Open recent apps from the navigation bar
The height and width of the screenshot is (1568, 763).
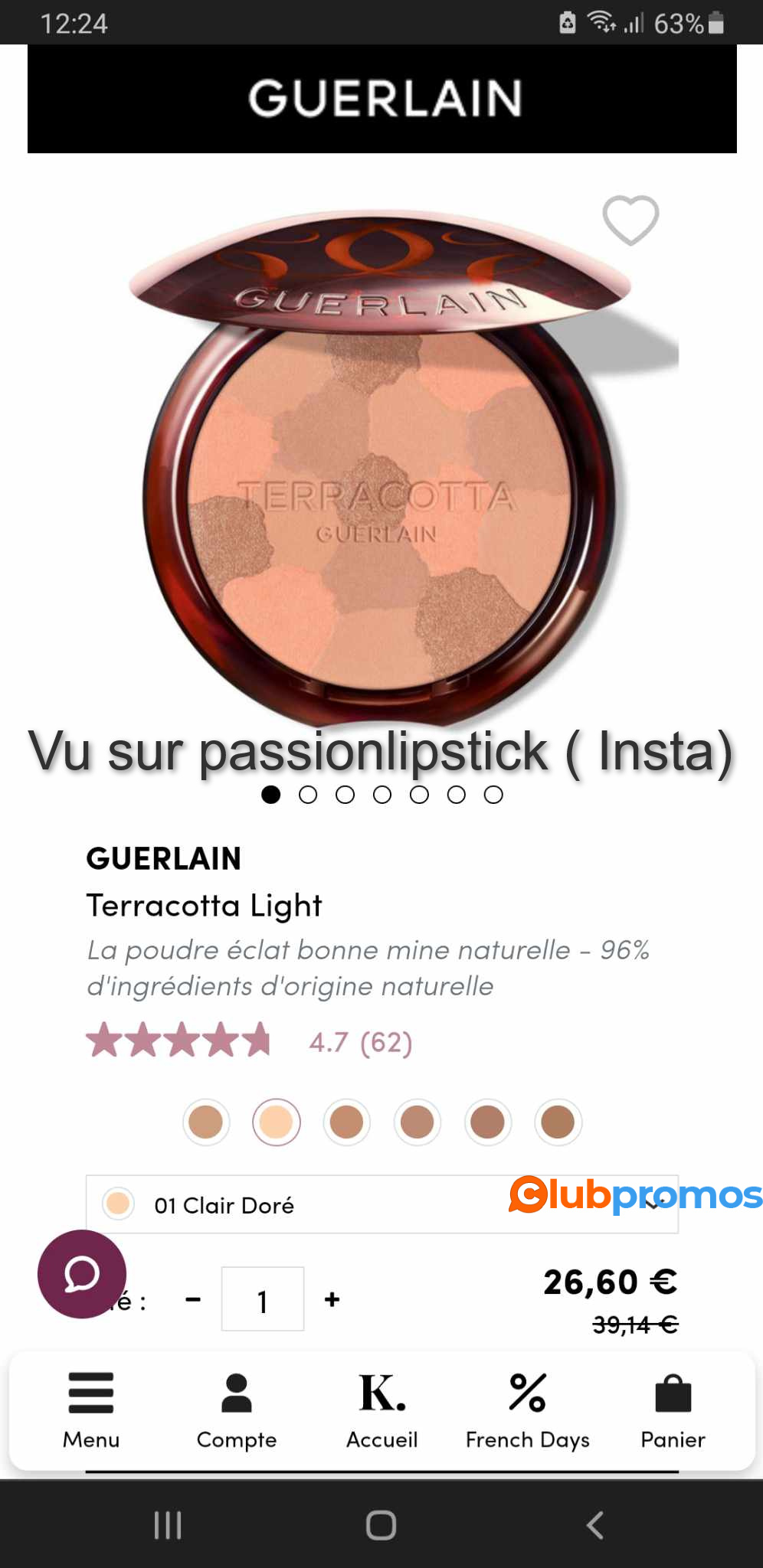pos(168,1525)
